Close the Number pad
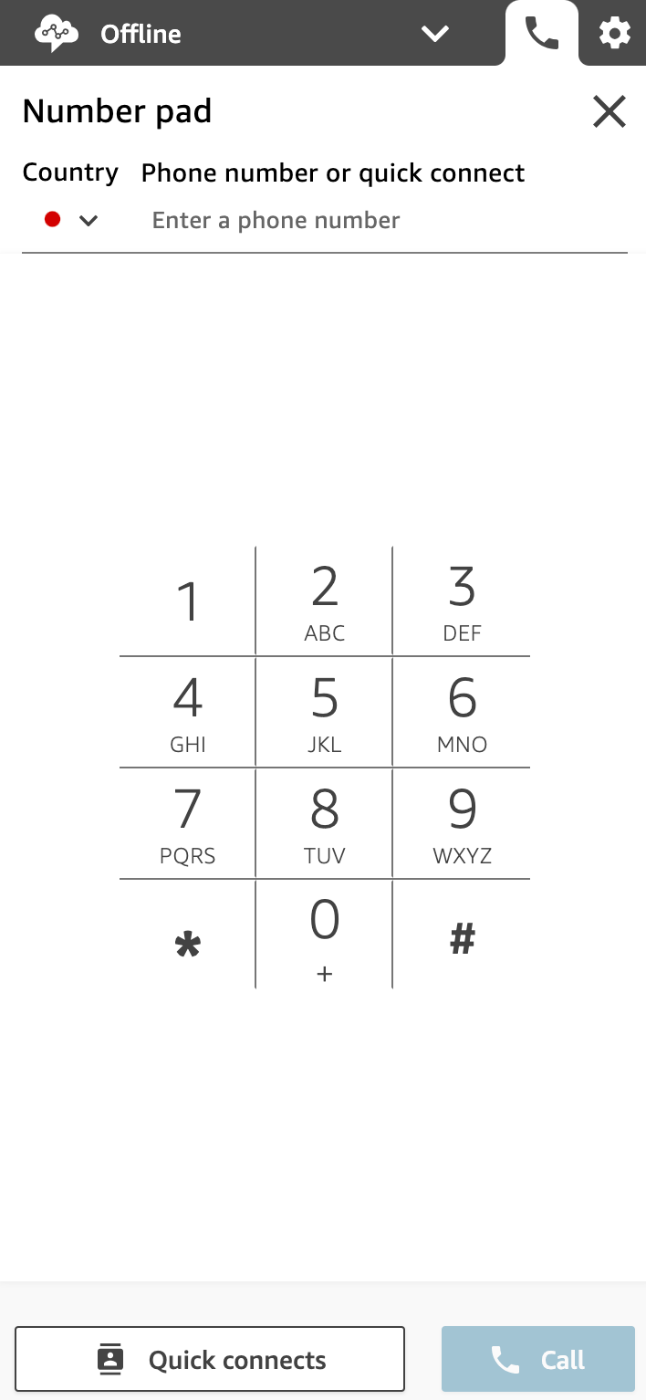646x1400 pixels. pos(609,111)
